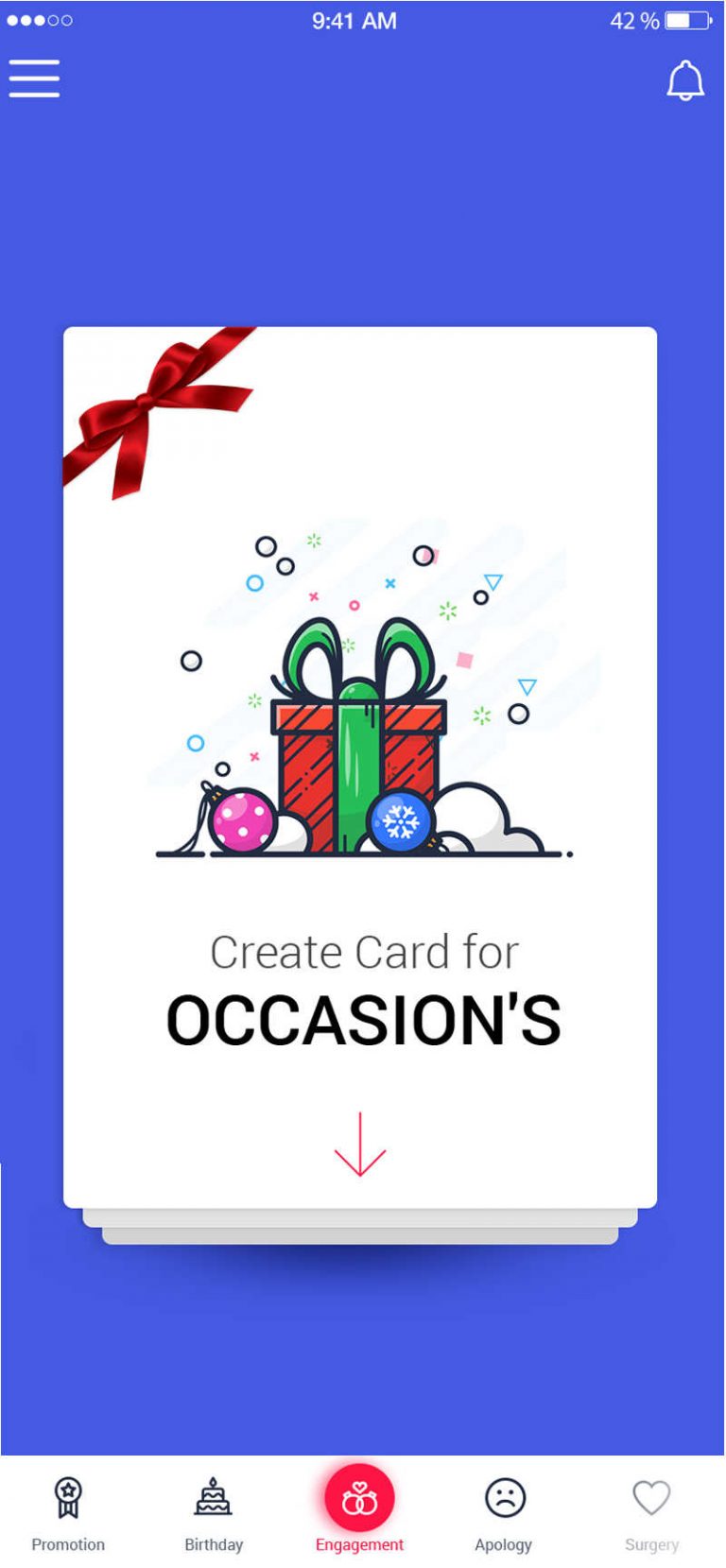Viewport: 726px width, 1568px height.
Task: Switch to the Promotion tab
Action: (x=68, y=1514)
